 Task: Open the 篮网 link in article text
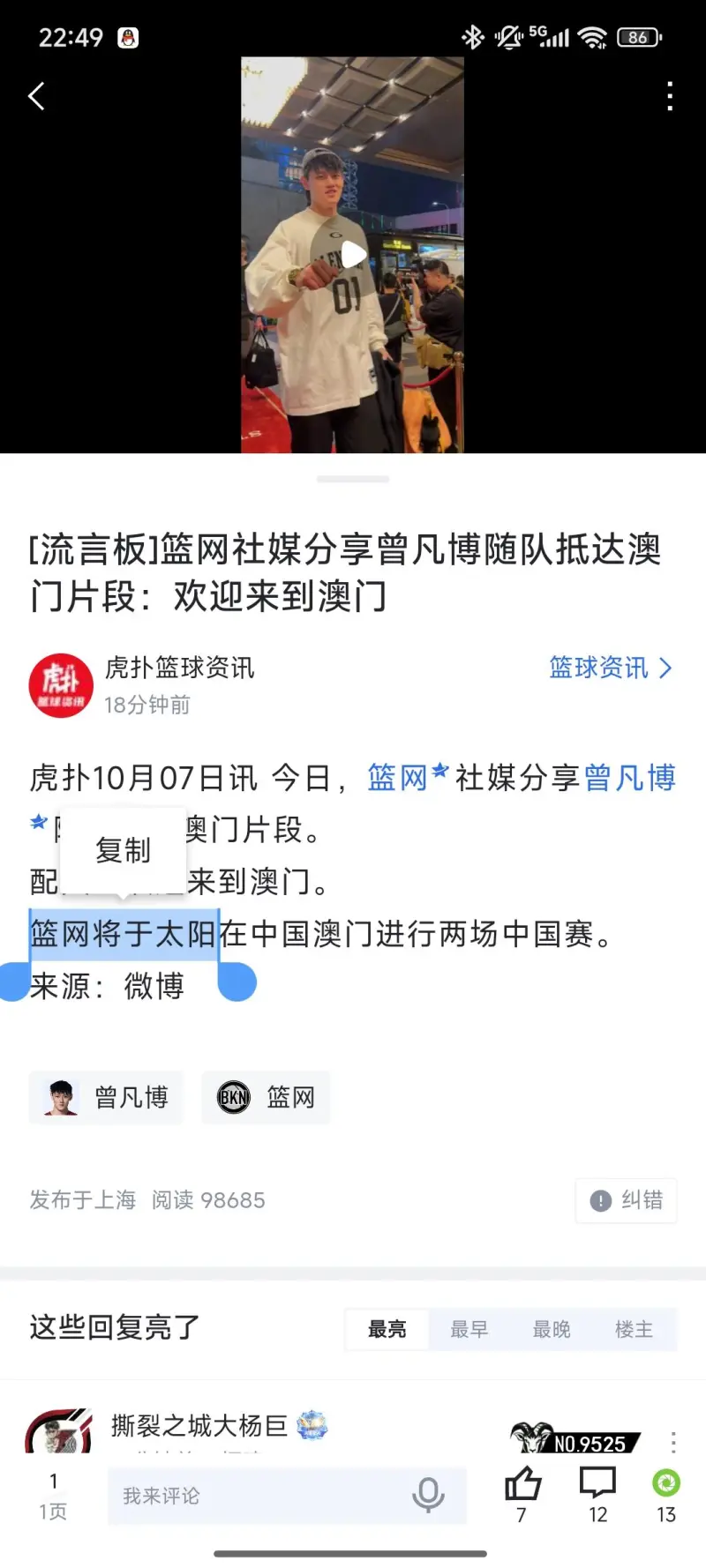pyautogui.click(x=397, y=778)
